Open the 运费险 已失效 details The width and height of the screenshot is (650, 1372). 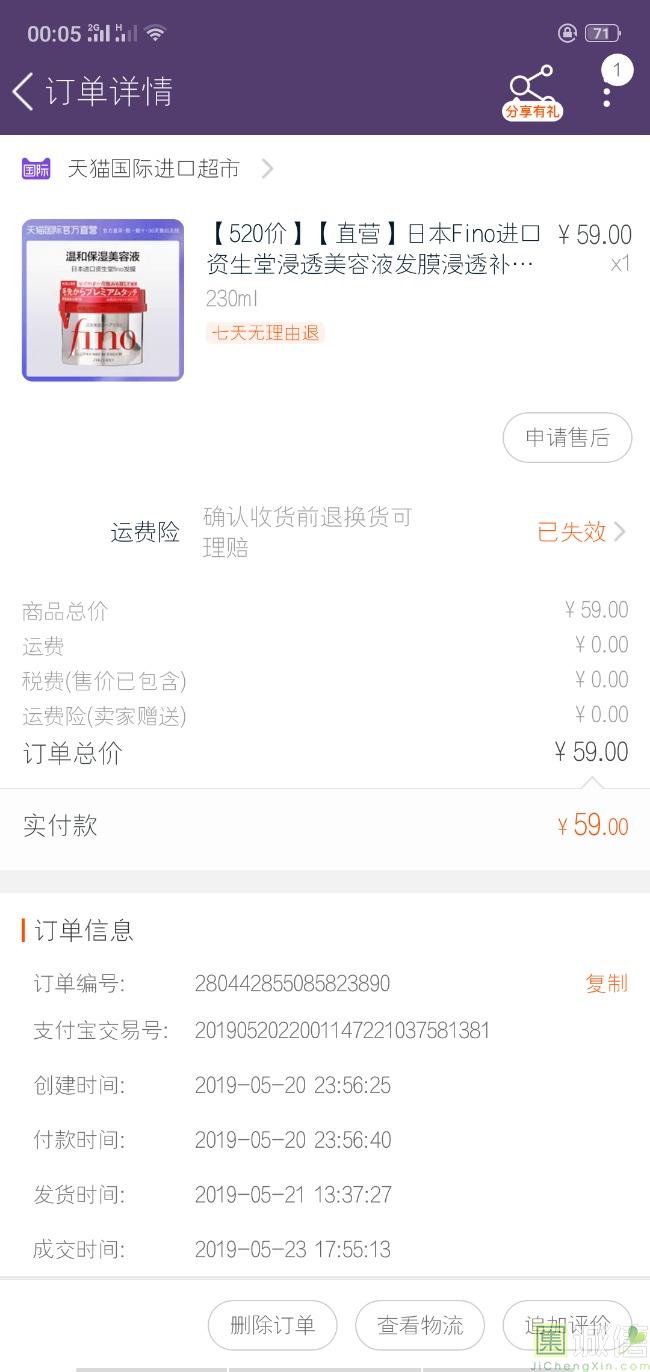[582, 532]
